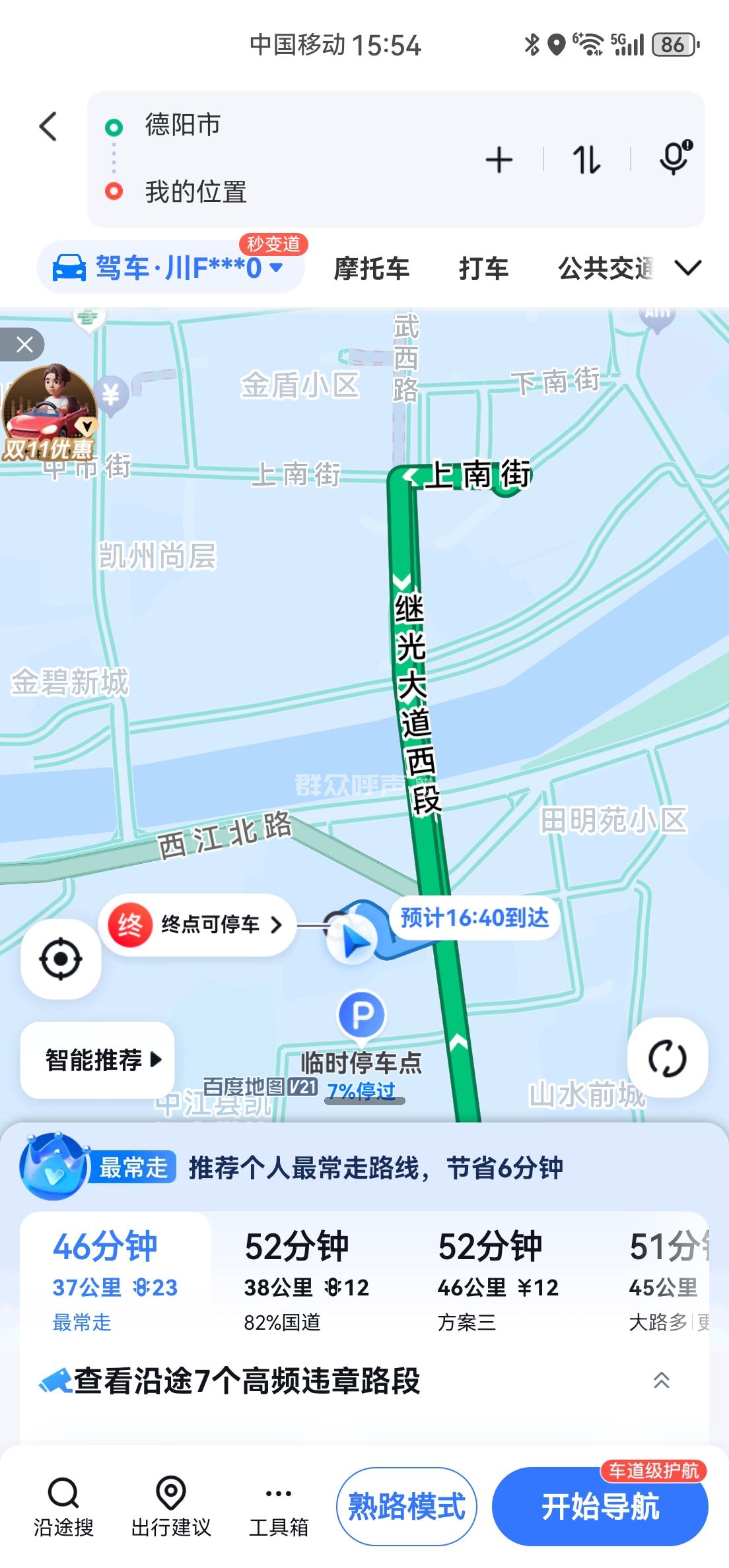729x1568 pixels.
Task: Refresh the route results
Action: (667, 1059)
